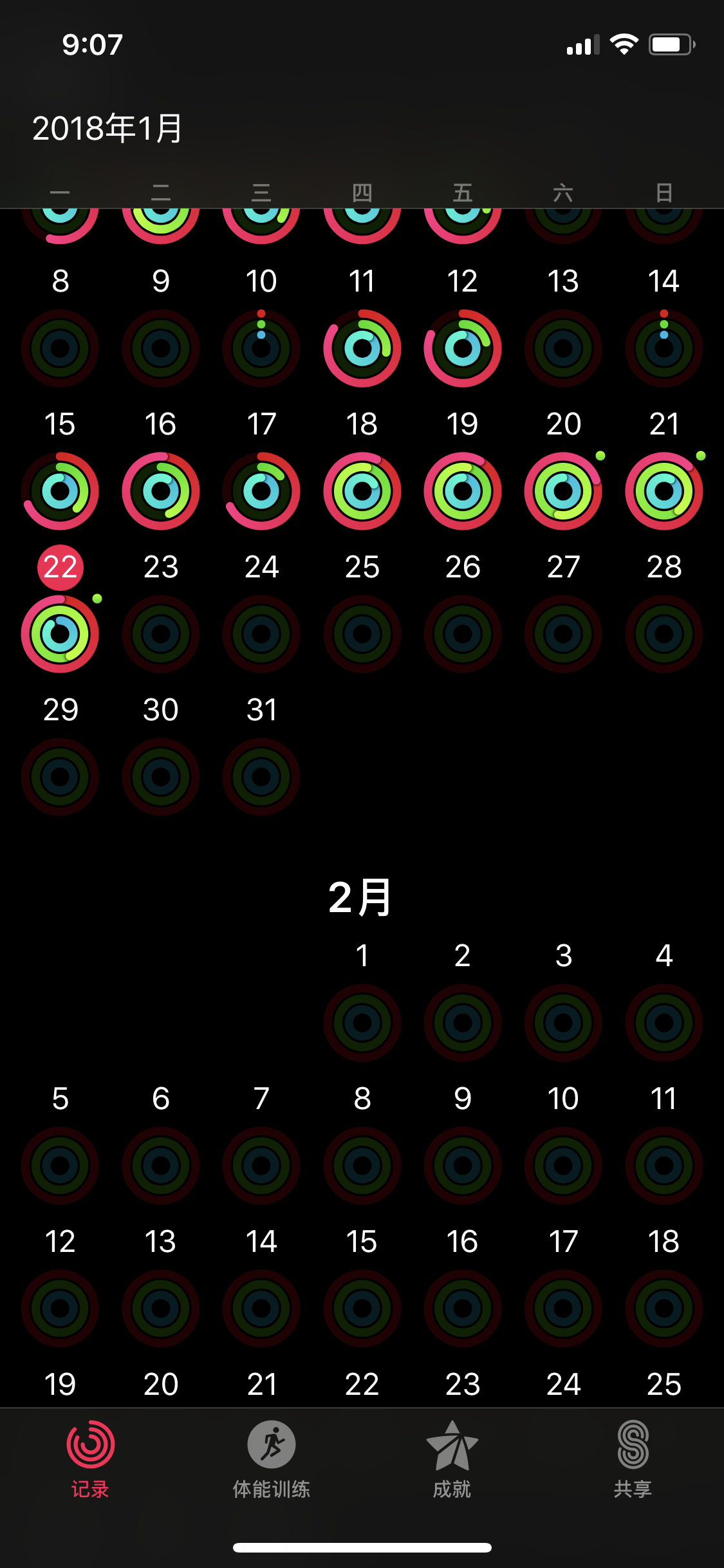The height and width of the screenshot is (1568, 724).
Task: Open January 10 activity rings
Action: click(261, 348)
